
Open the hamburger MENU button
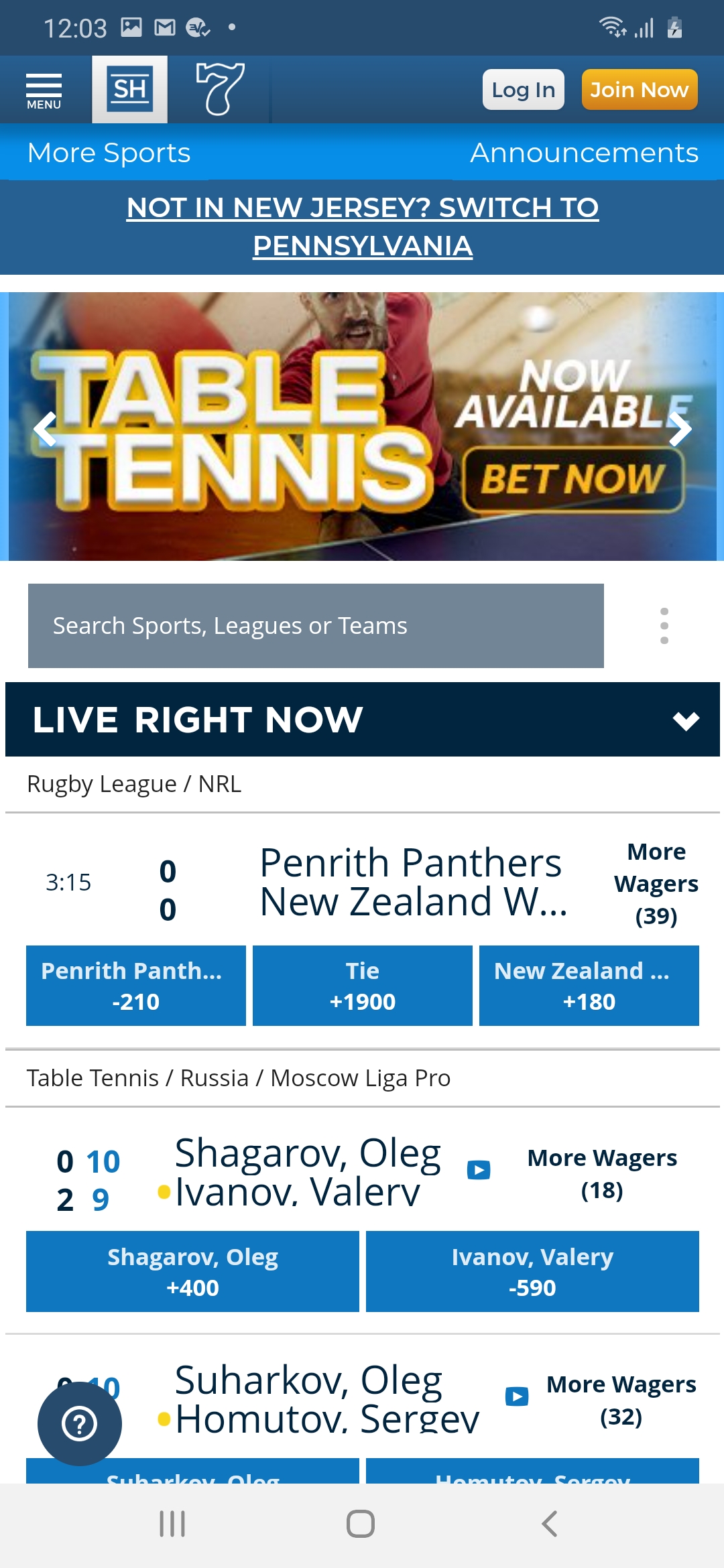coord(44,90)
